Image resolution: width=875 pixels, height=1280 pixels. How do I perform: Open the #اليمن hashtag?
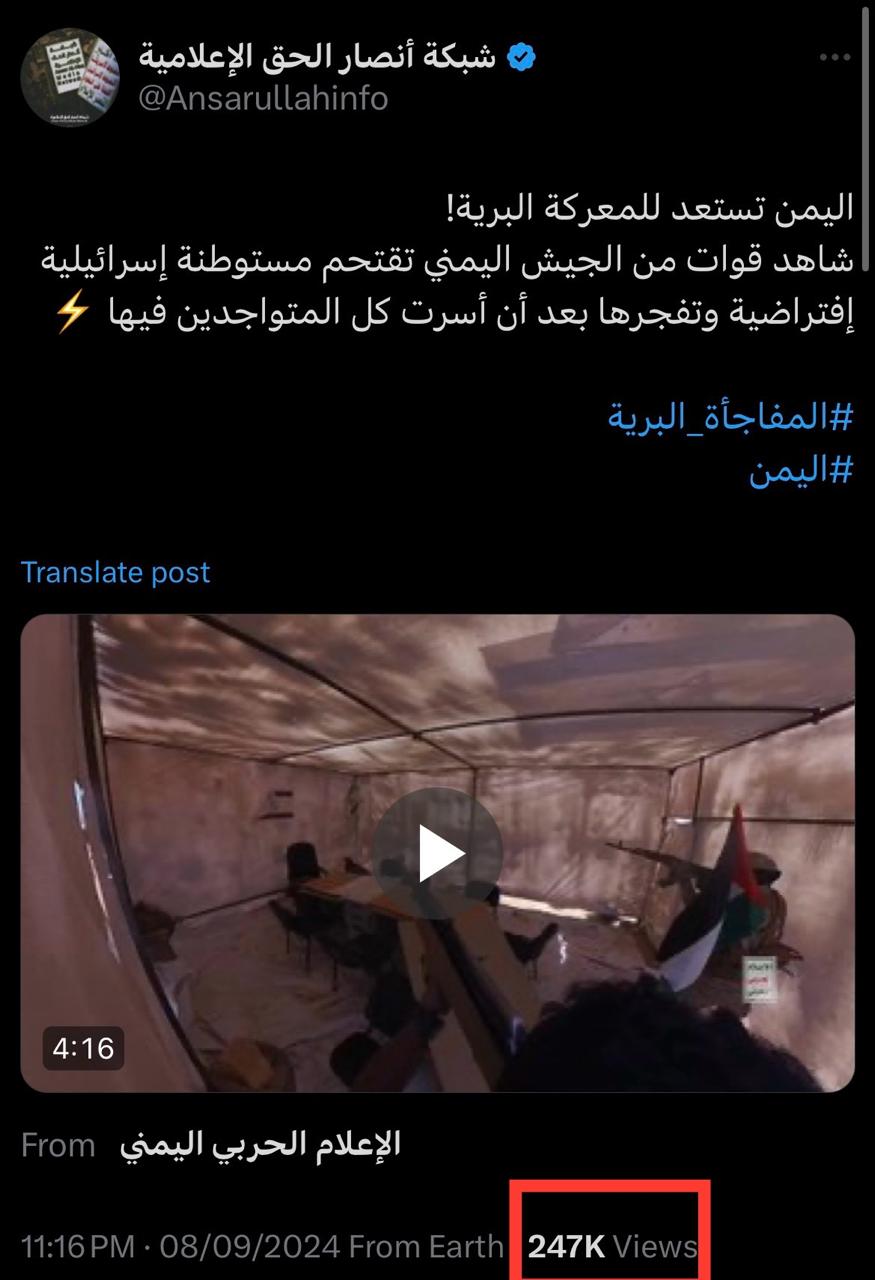pyautogui.click(x=801, y=470)
